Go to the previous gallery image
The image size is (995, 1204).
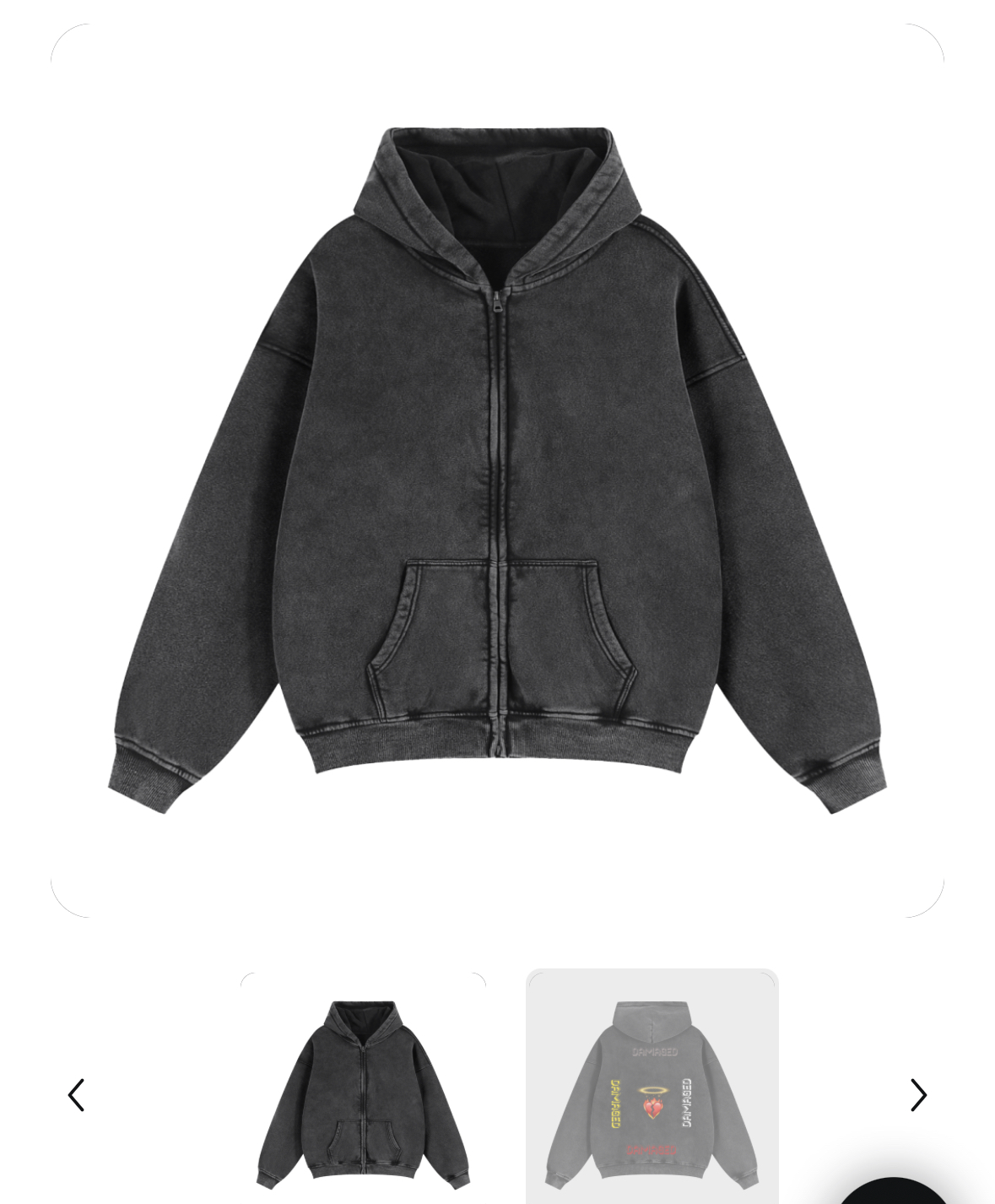[76, 1095]
